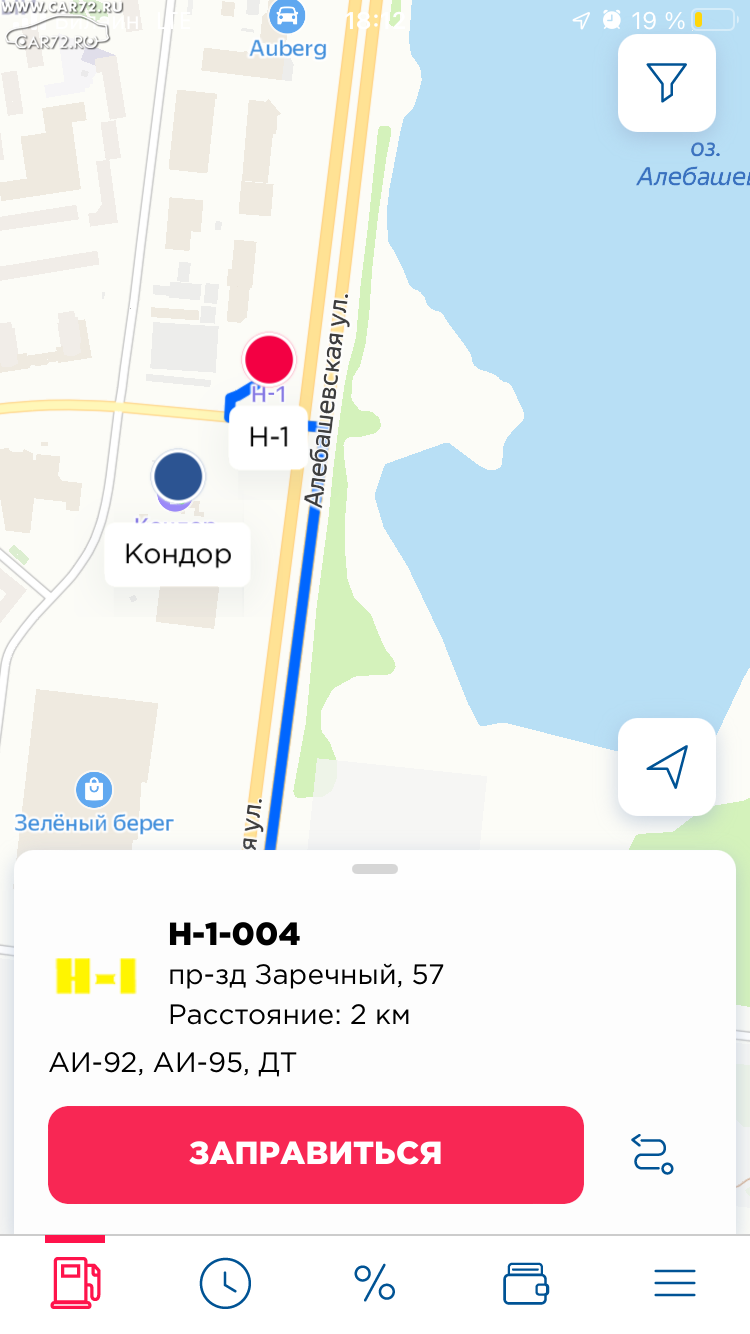
Task: Open the discounts percent tab
Action: click(375, 1283)
